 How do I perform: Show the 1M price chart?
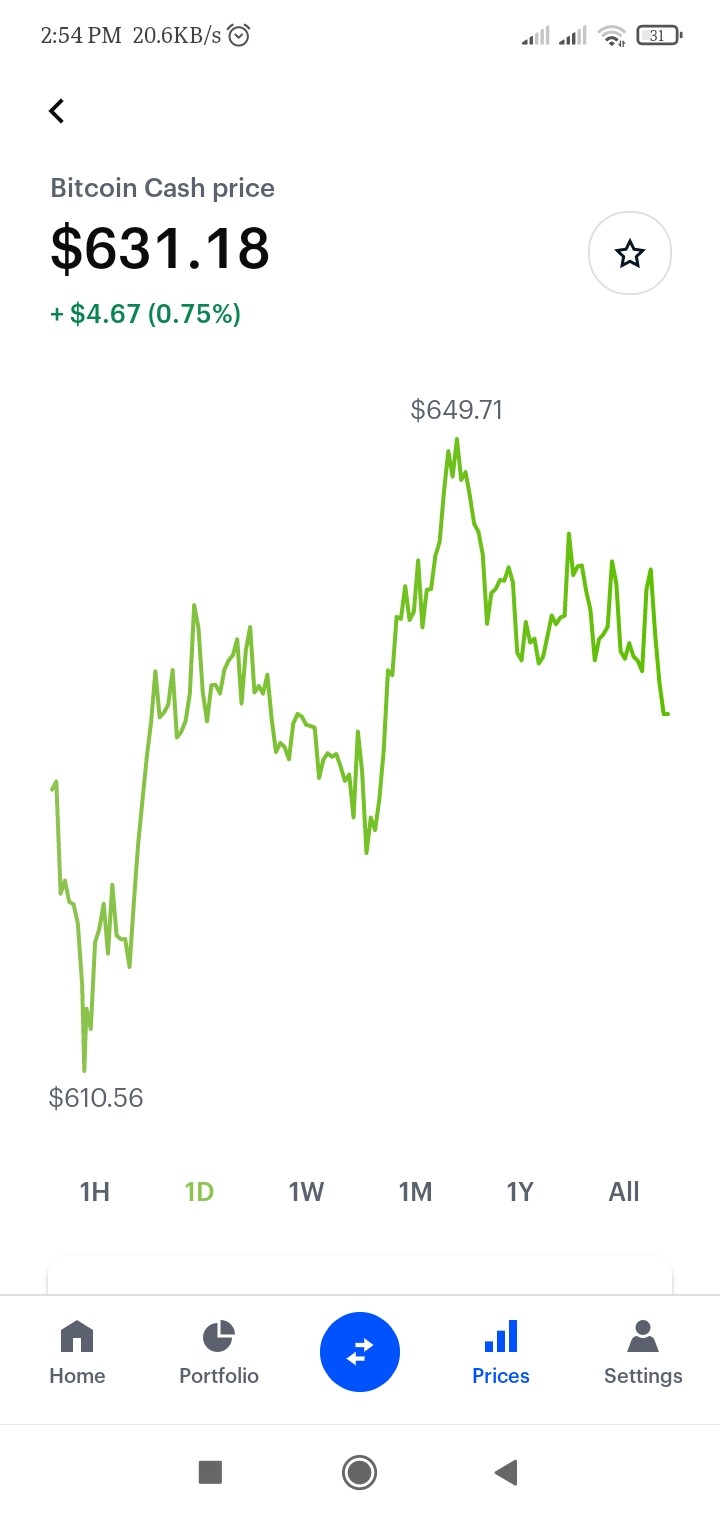coord(415,1191)
